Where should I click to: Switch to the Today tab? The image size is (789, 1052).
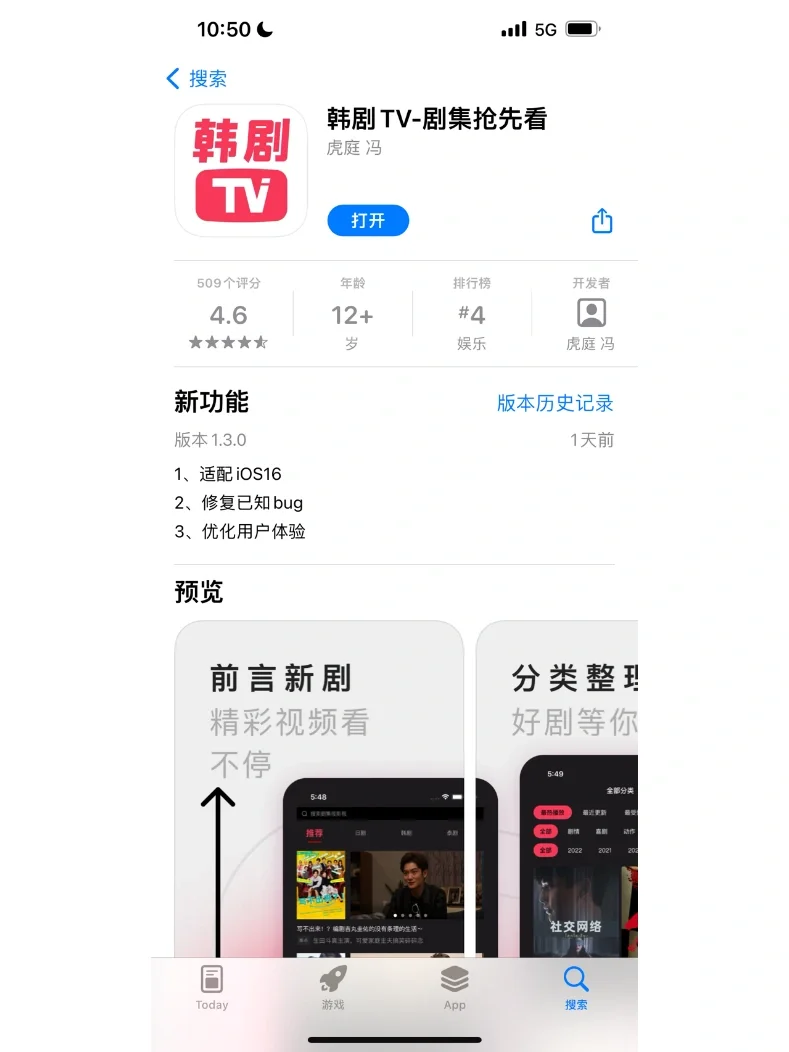[x=212, y=987]
